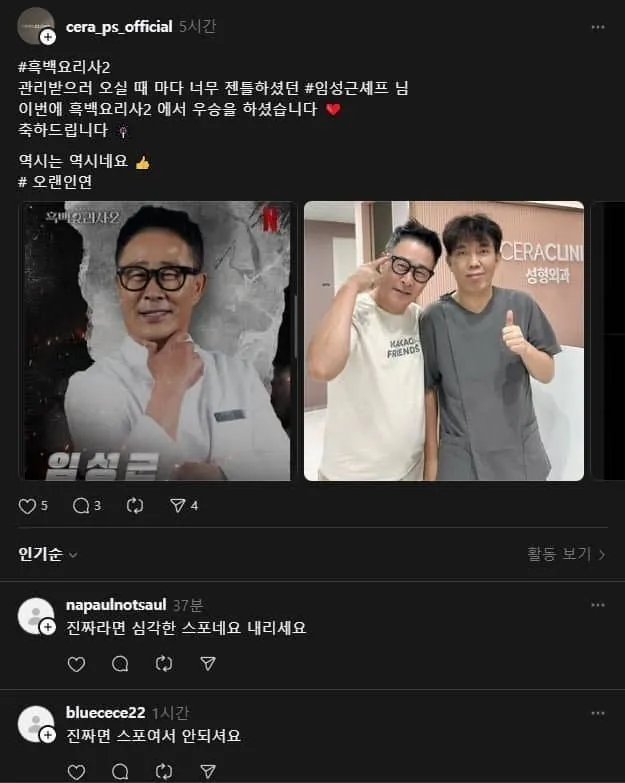This screenshot has height=783, width=625.
Task: Like bluecece22's comment
Action: pyautogui.click(x=76, y=771)
